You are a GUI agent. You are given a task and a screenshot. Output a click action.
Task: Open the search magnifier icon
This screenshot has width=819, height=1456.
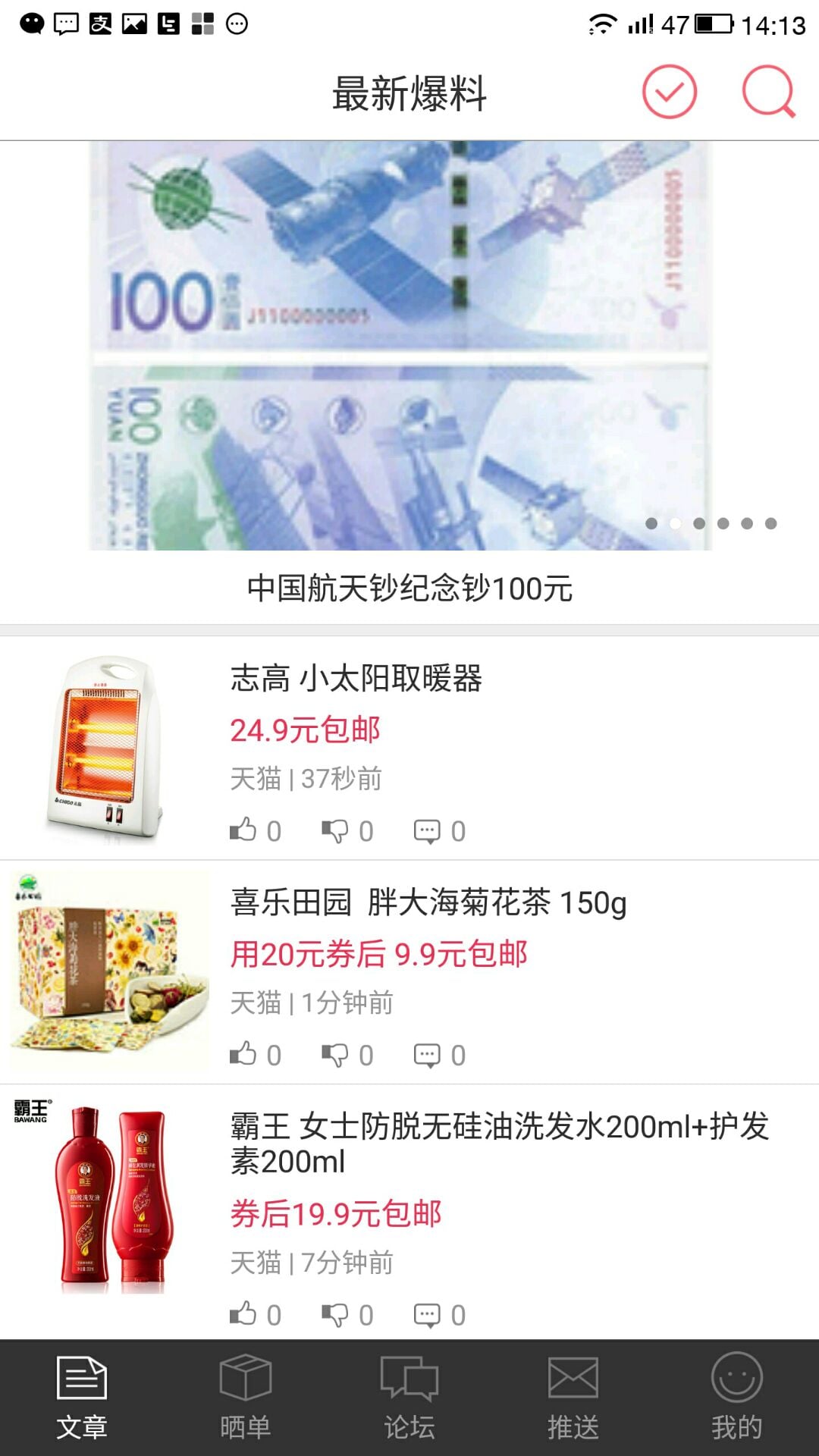(x=767, y=92)
